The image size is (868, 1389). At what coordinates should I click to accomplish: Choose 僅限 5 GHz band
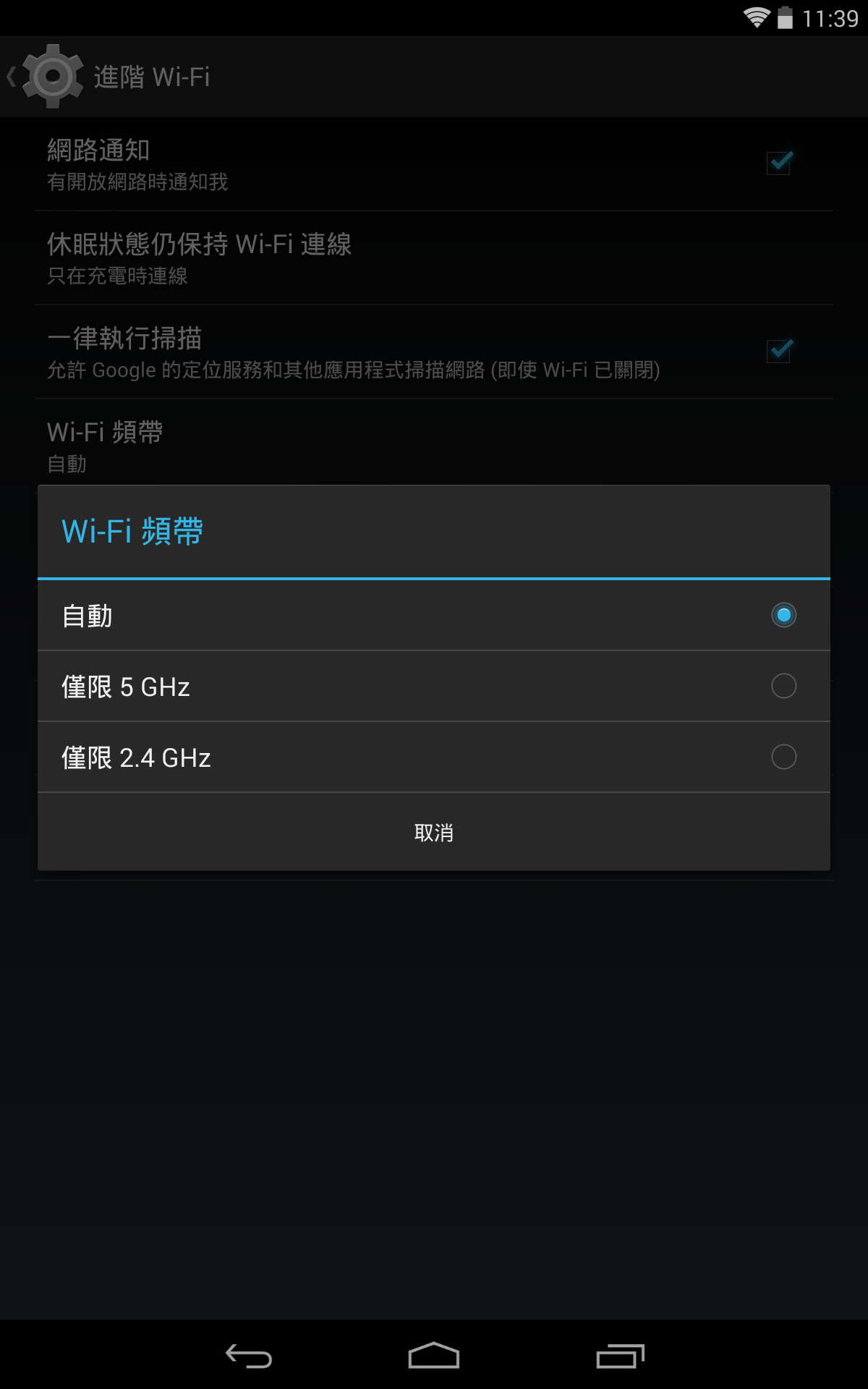click(434, 686)
